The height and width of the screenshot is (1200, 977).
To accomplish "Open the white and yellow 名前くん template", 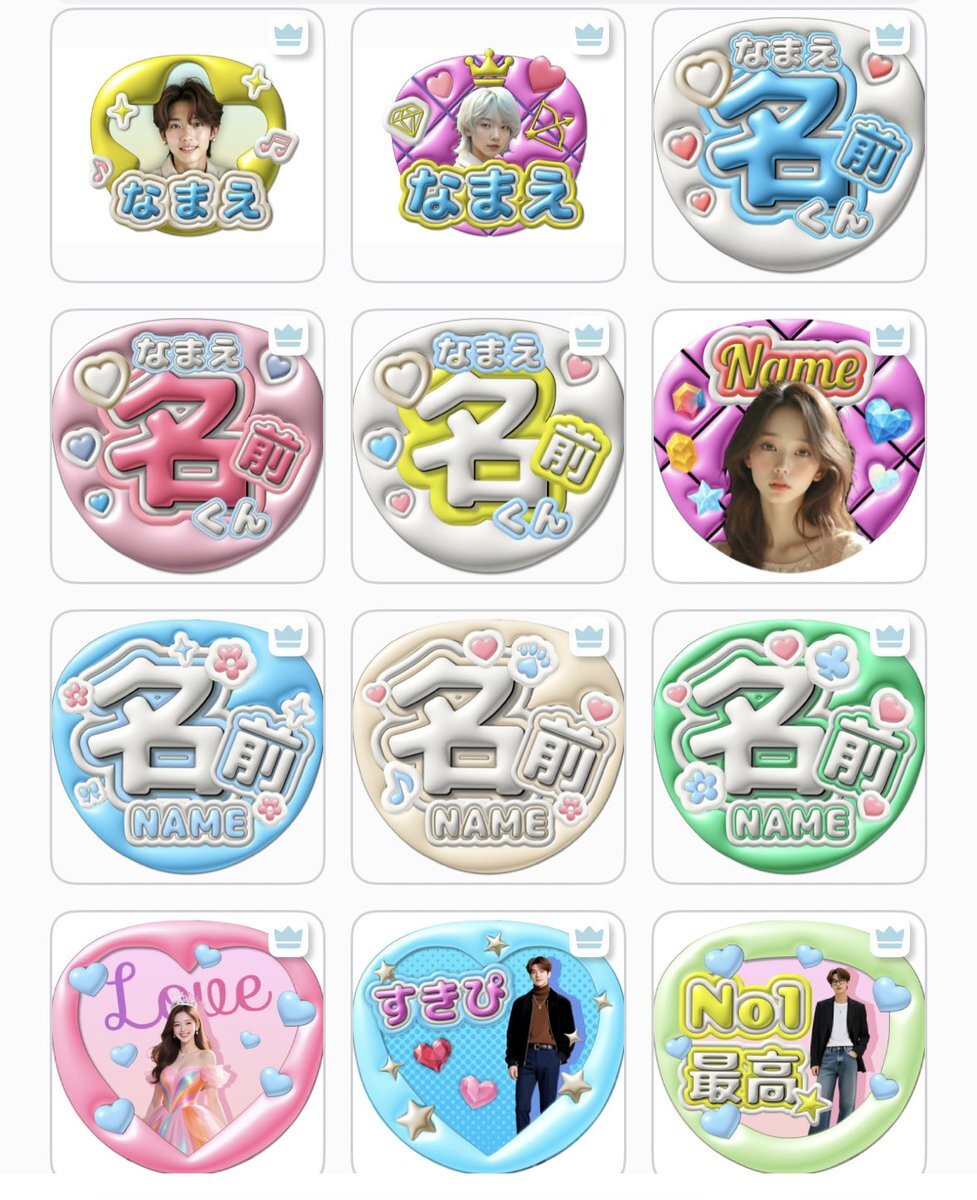I will 488,446.
